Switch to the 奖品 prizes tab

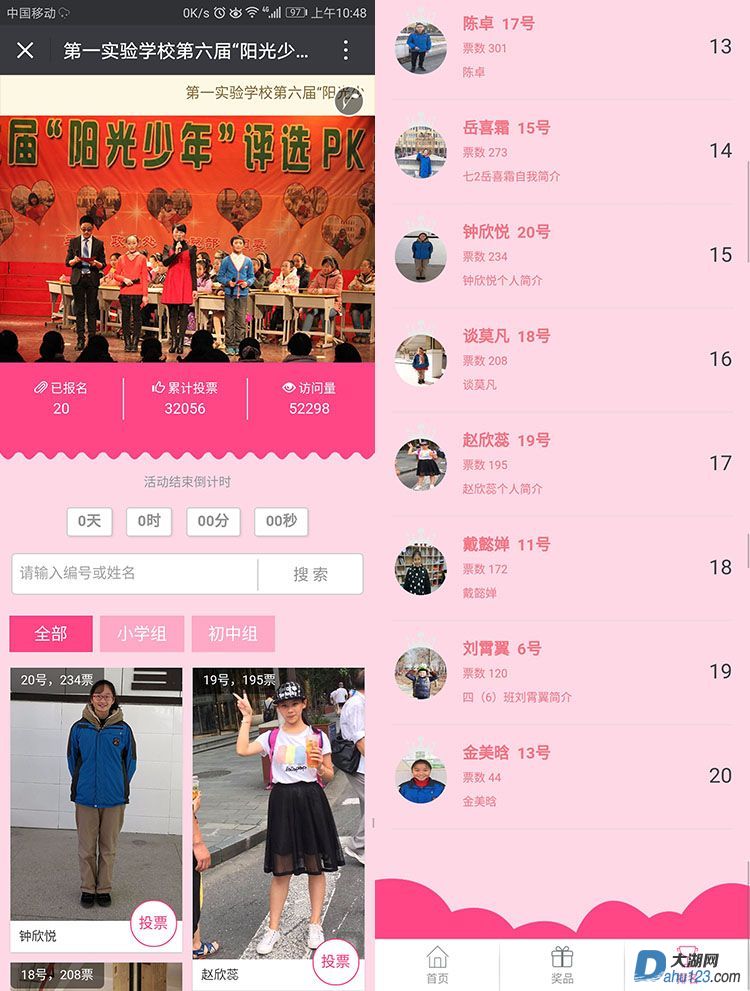[562, 965]
